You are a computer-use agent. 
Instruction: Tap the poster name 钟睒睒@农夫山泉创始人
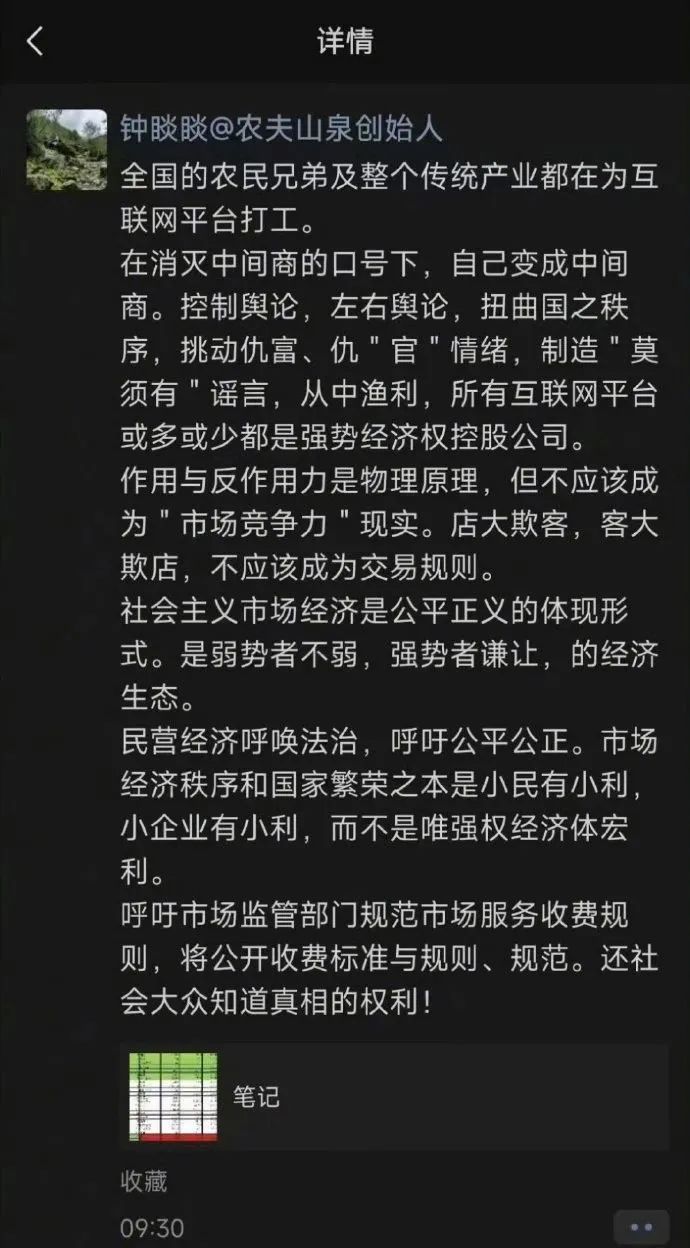(281, 128)
